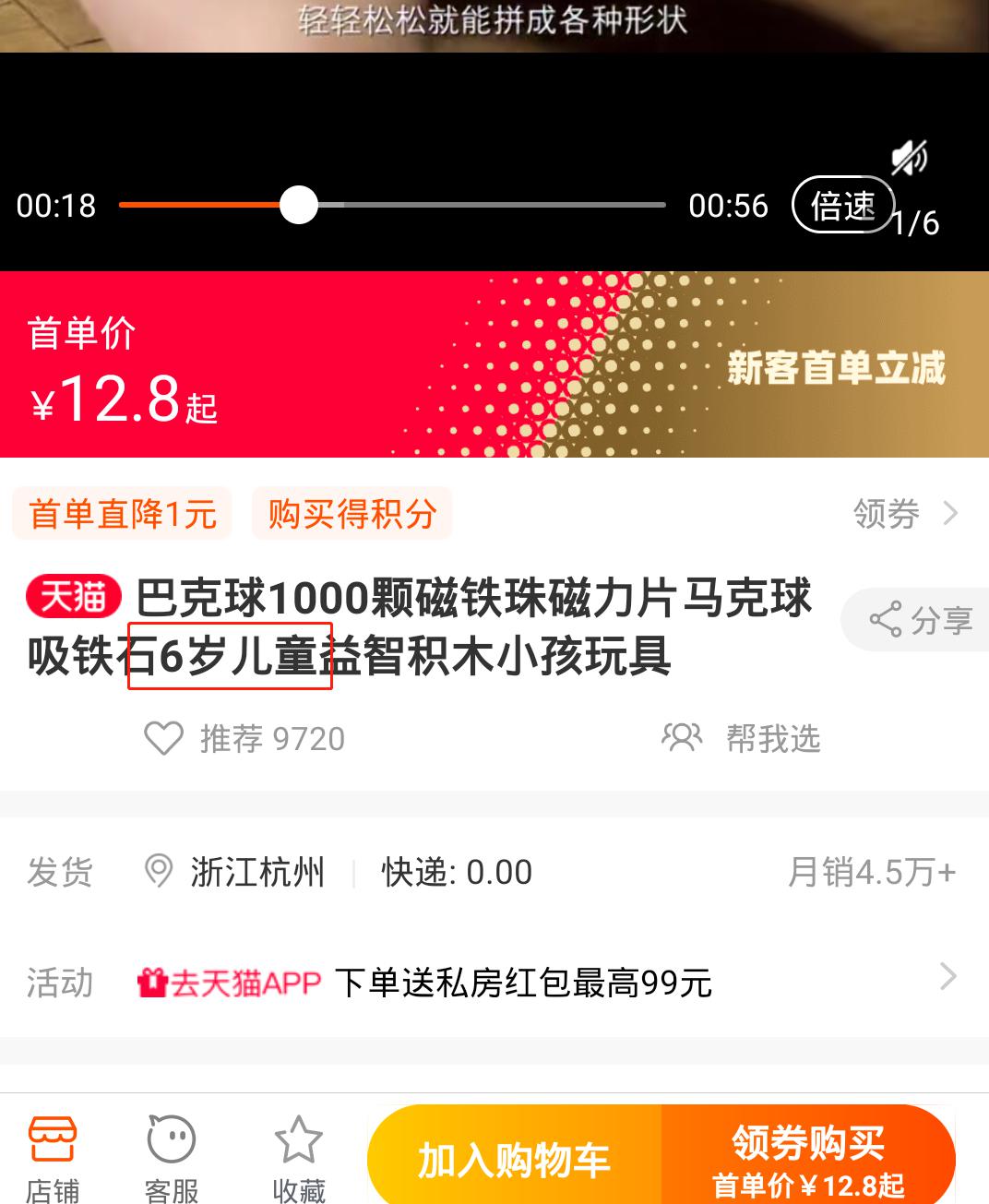
Task: Open the 倍速 playback speed control
Action: (842, 203)
